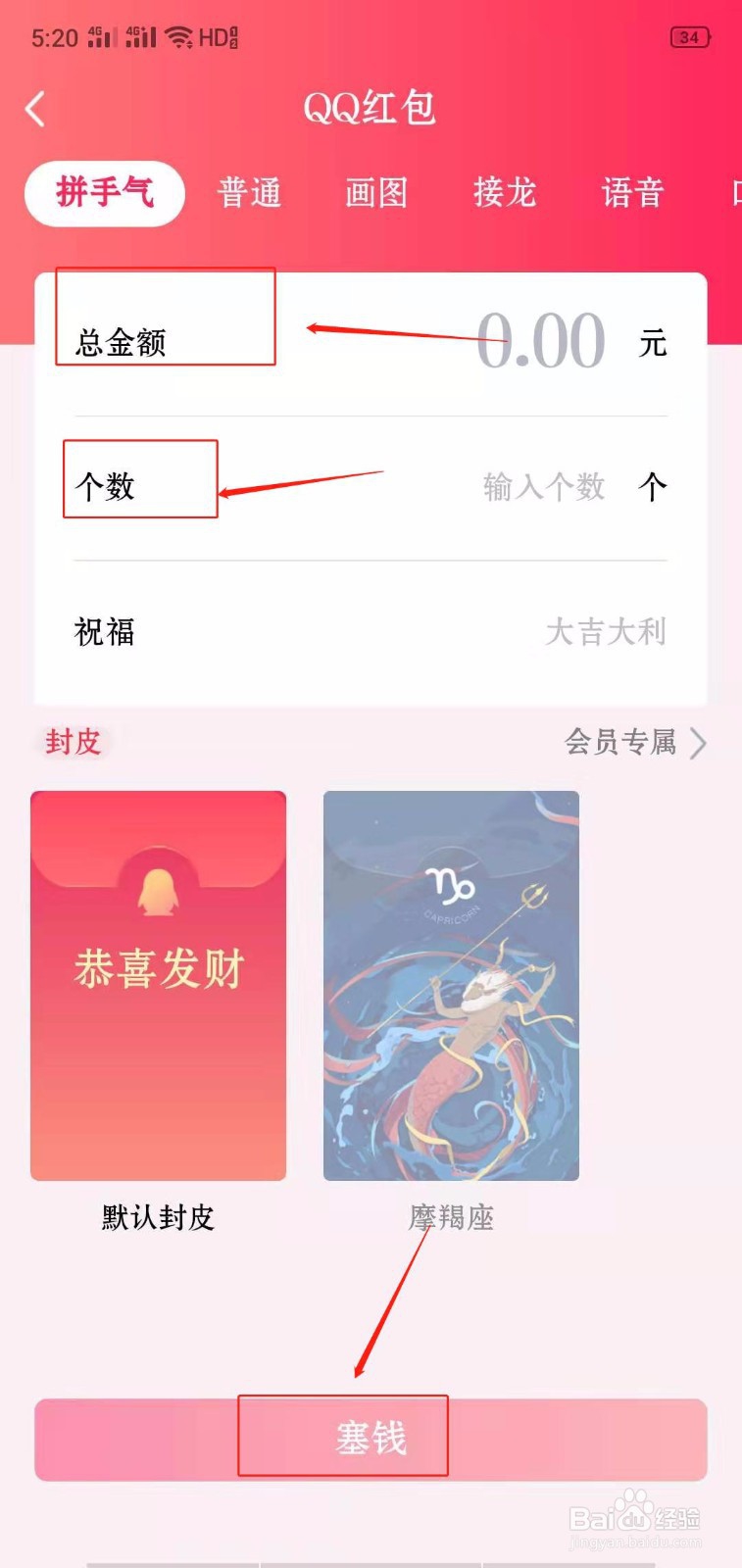
Task: Switch to the 普通 red packet tab
Action: [249, 193]
